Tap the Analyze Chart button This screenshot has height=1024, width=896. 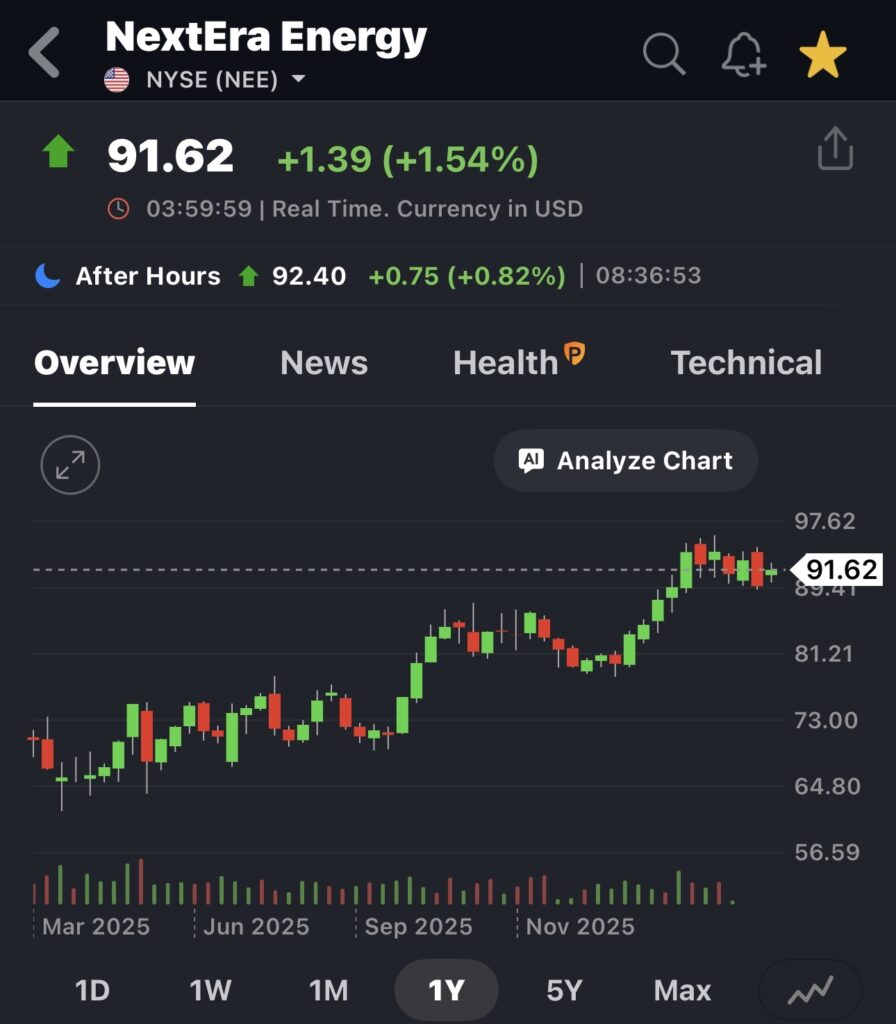(626, 461)
